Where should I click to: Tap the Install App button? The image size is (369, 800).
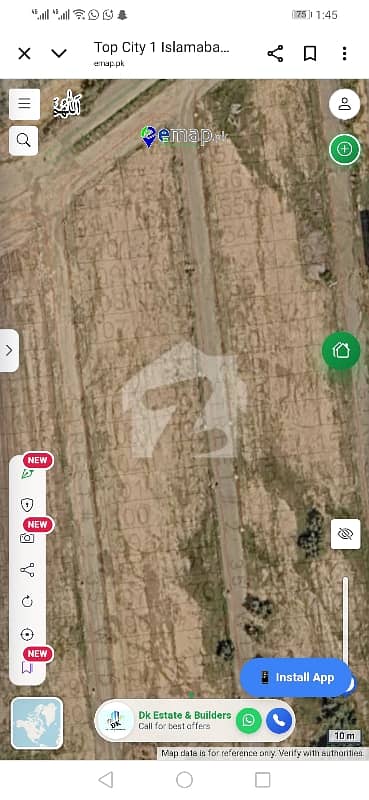pyautogui.click(x=296, y=678)
